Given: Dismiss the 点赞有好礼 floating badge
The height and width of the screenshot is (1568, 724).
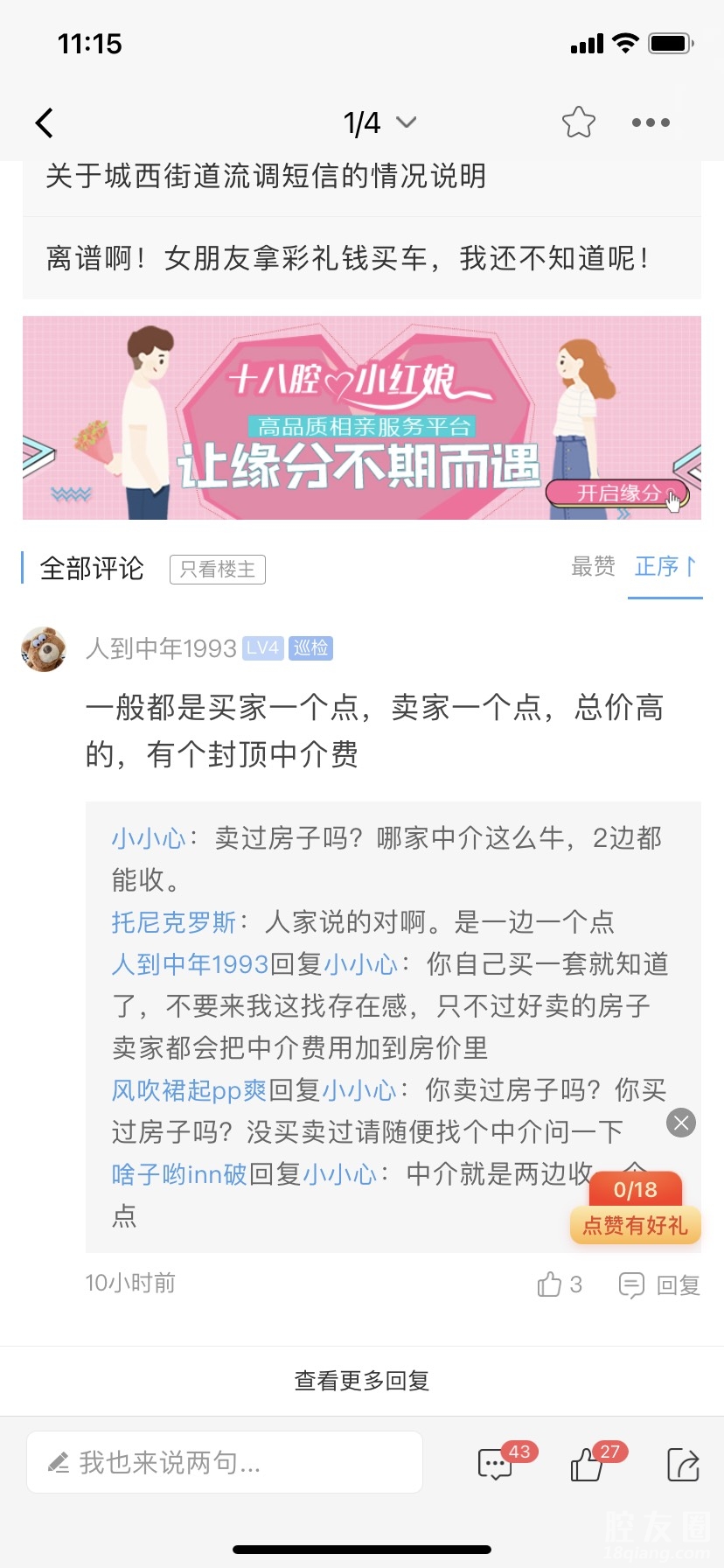Looking at the screenshot, I should click(681, 1122).
